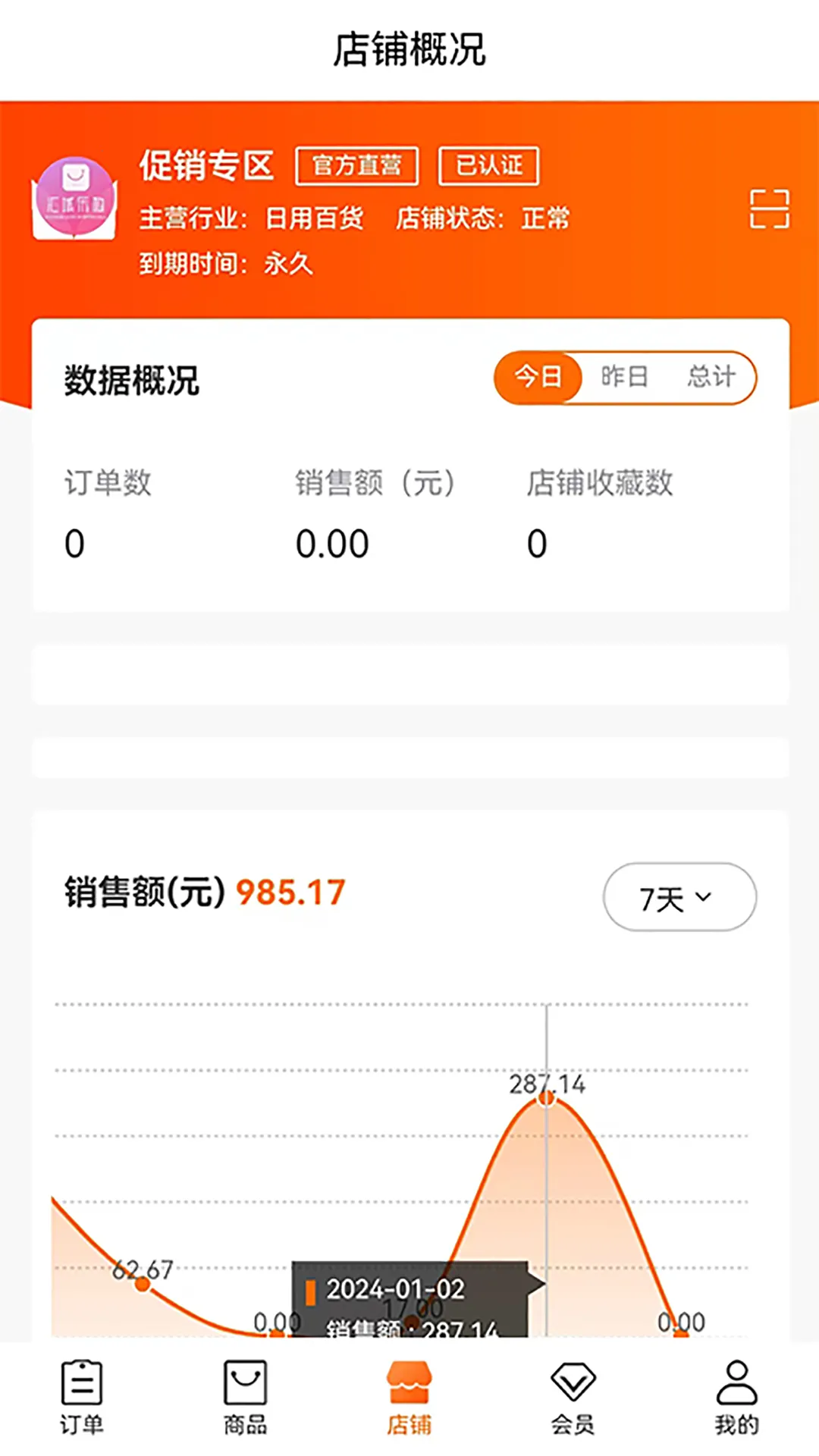819x1456 pixels.
Task: Expand the chevron next to 7天
Action: coord(702,897)
